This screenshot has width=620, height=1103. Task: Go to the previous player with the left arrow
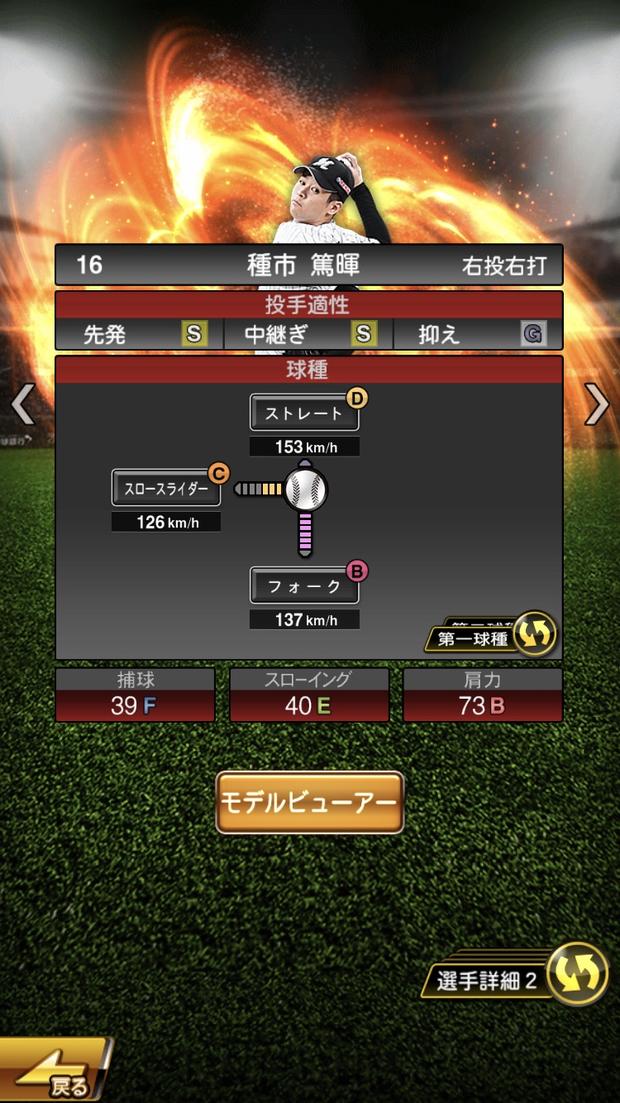click(x=22, y=404)
